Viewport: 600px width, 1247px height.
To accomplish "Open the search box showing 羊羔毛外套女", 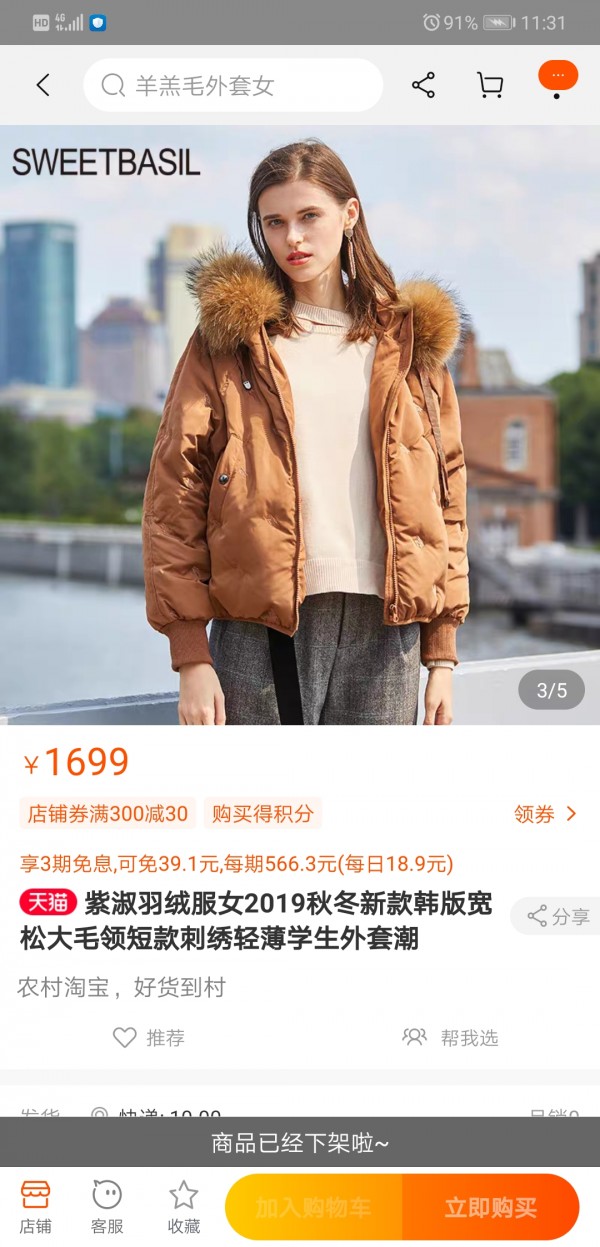I will pyautogui.click(x=233, y=85).
